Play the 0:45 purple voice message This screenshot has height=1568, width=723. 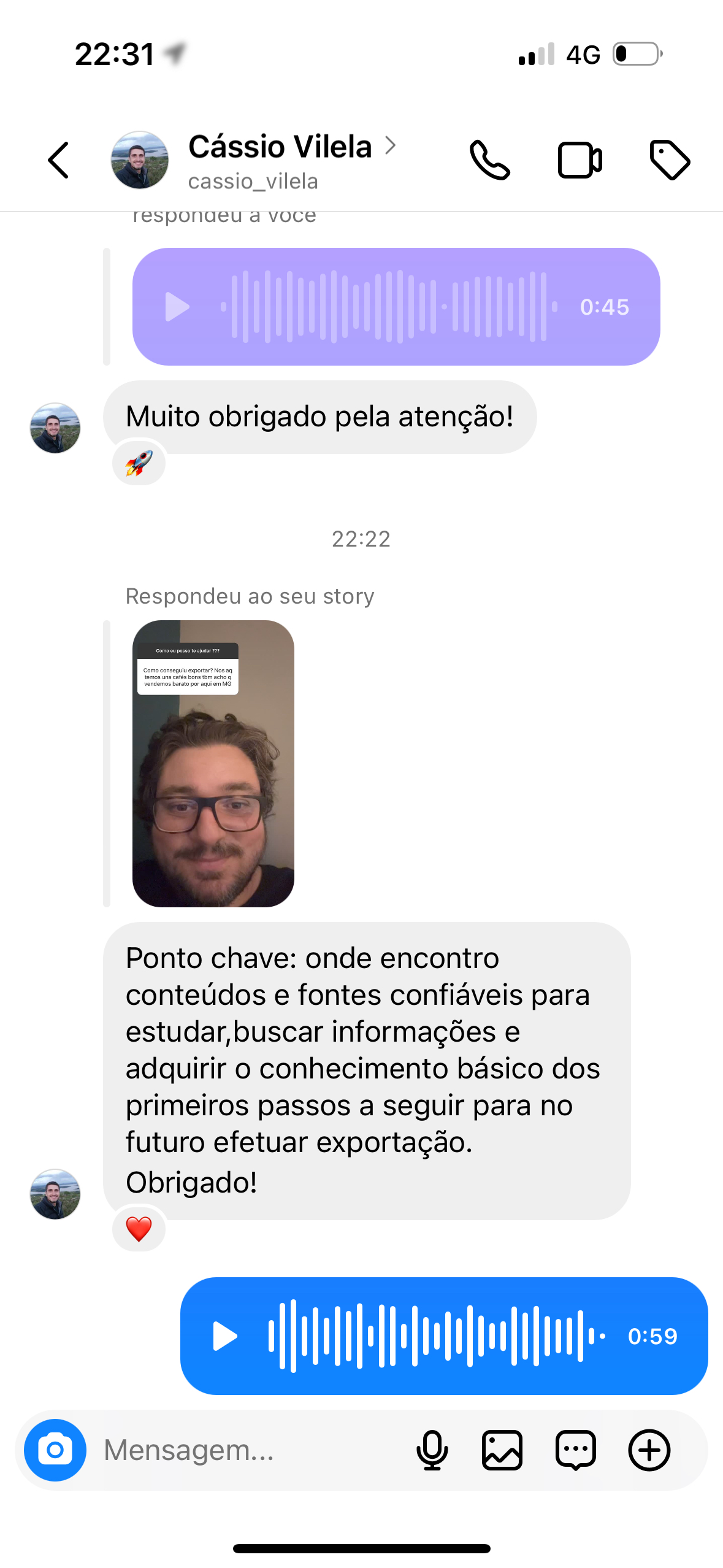click(177, 307)
